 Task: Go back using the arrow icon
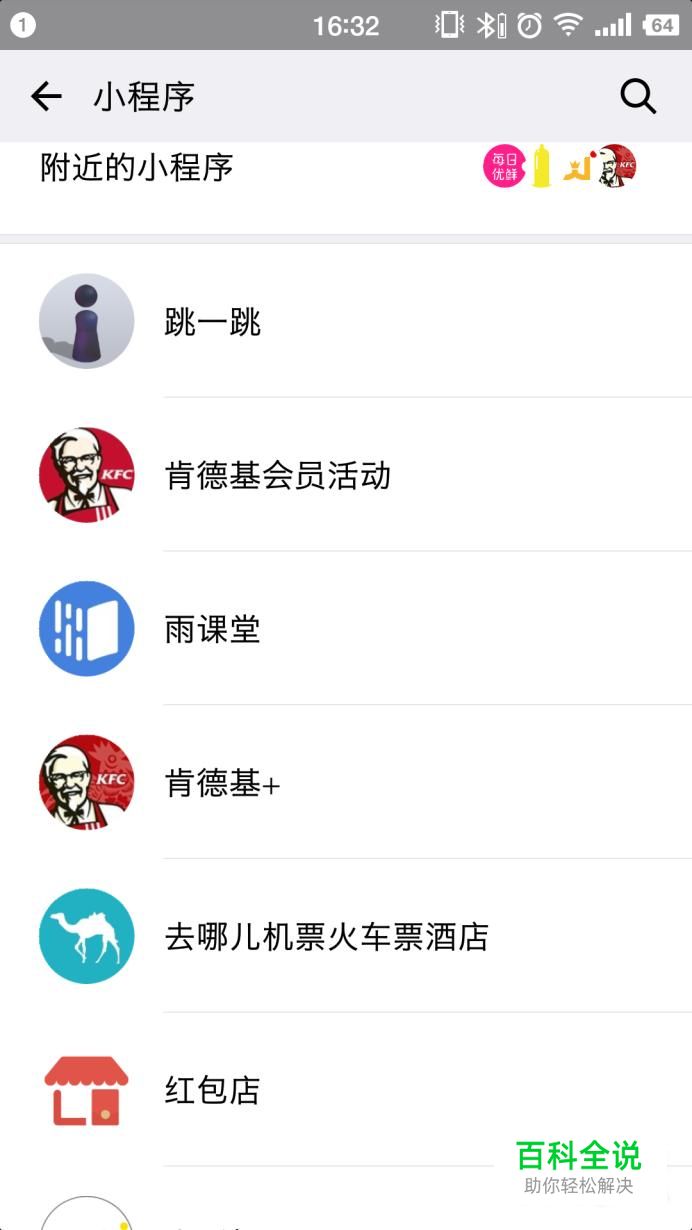coord(46,96)
